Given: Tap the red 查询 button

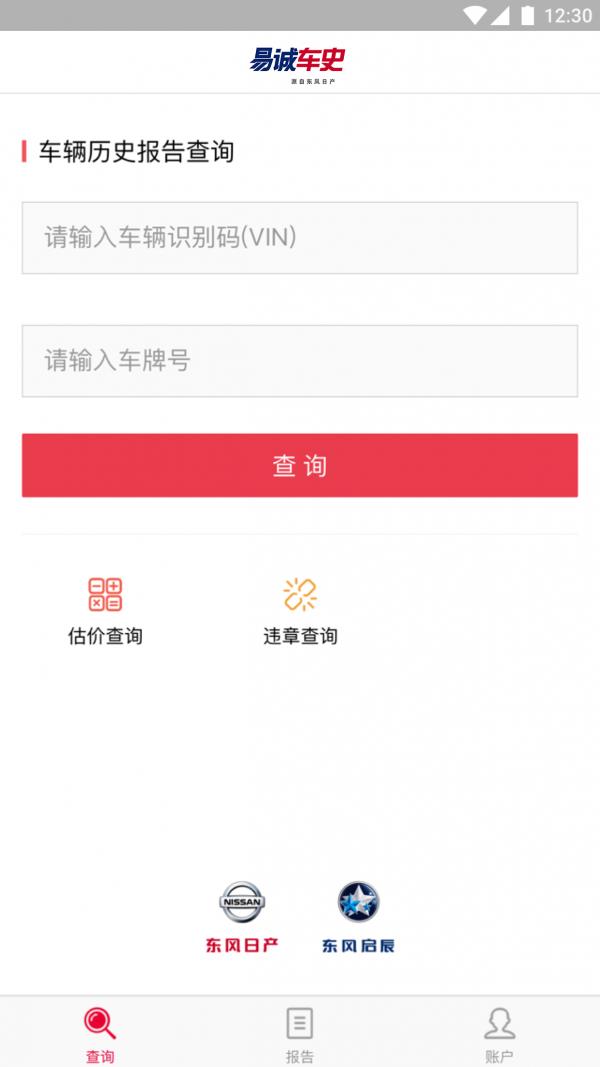Looking at the screenshot, I should click(300, 465).
